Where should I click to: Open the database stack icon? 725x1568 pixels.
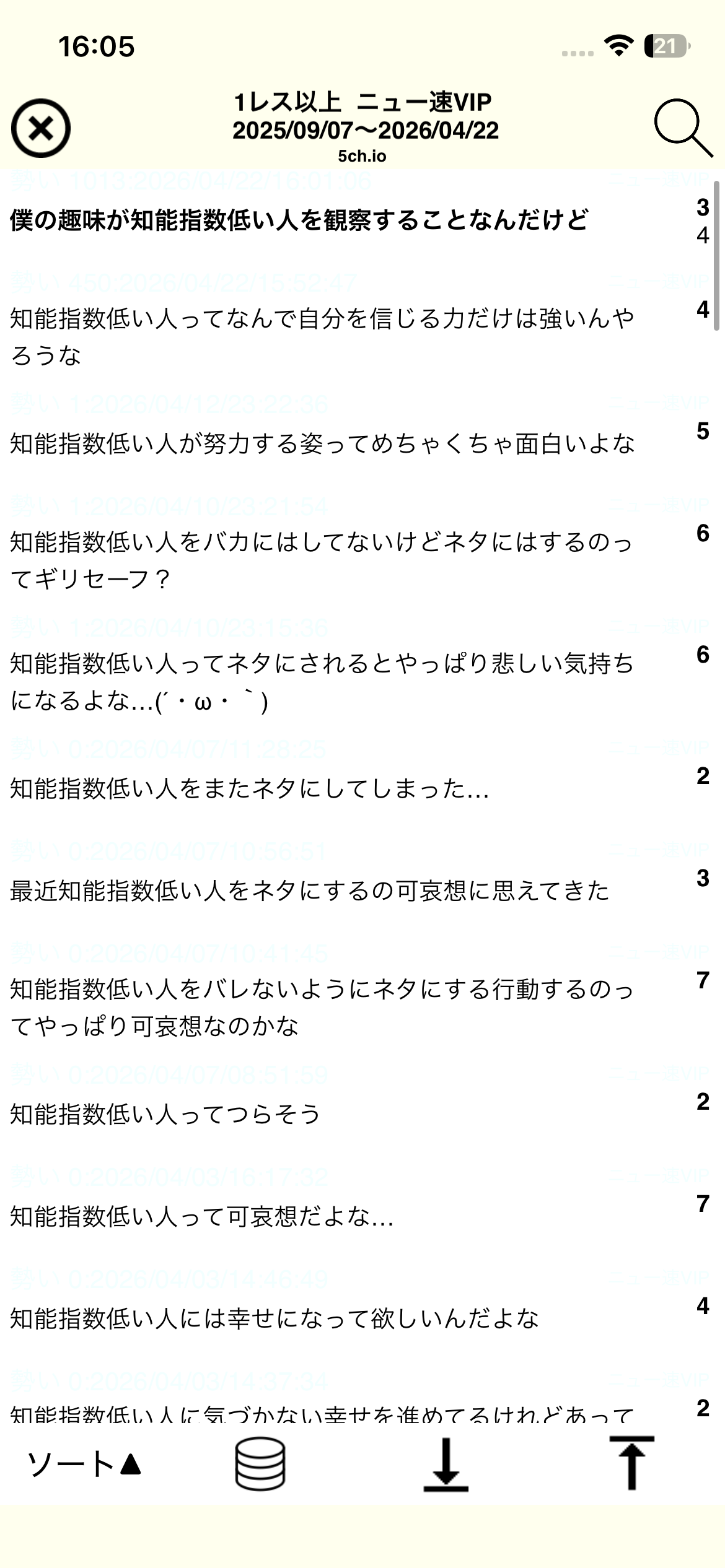coord(260,1464)
